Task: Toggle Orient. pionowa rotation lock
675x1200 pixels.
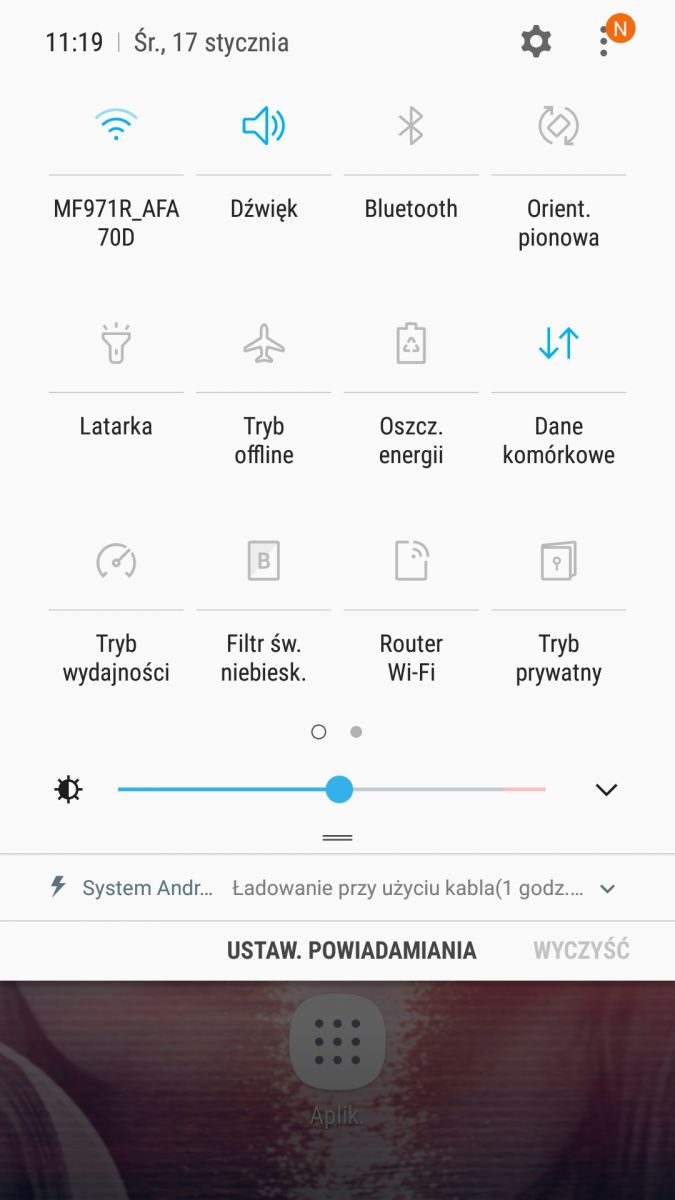Action: click(x=558, y=126)
